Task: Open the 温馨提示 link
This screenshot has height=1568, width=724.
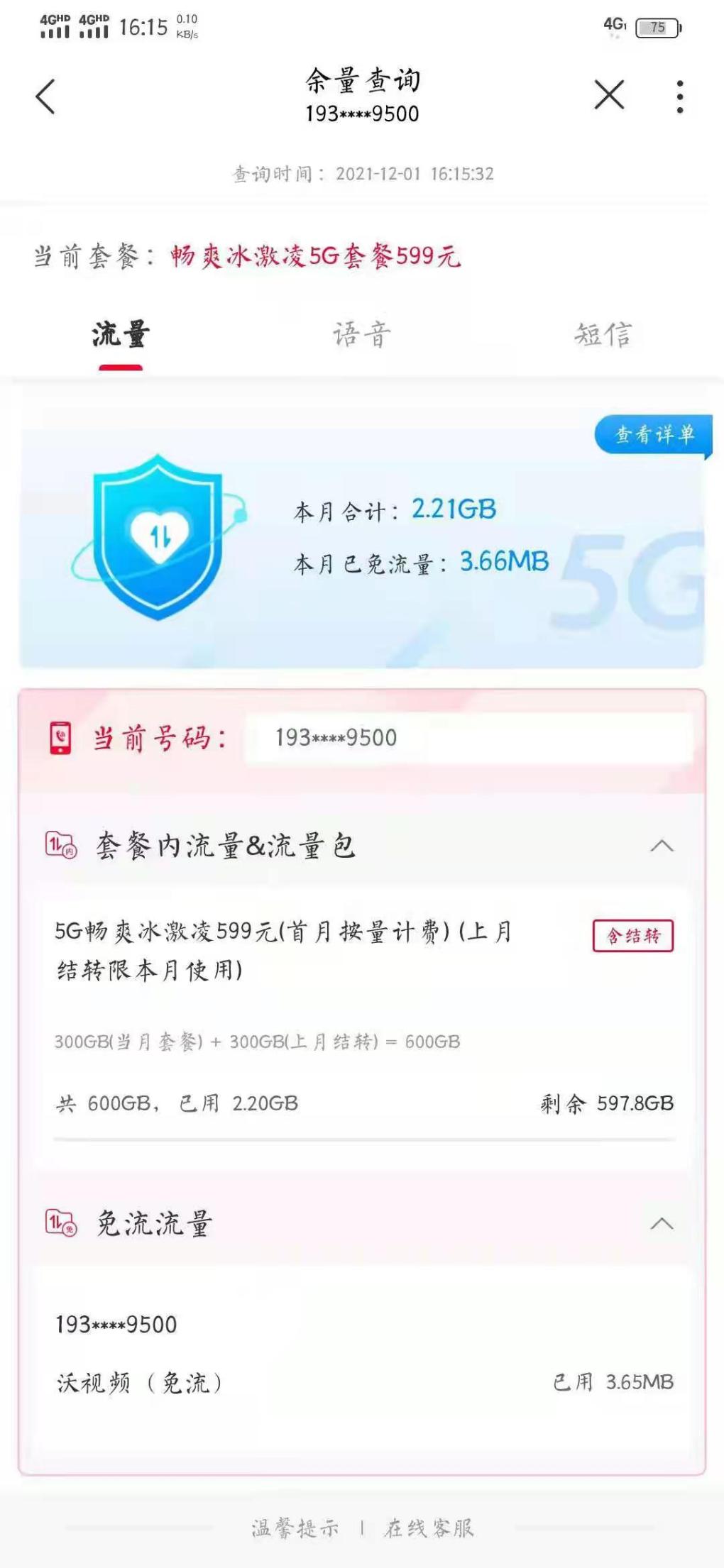Action: [295, 1528]
